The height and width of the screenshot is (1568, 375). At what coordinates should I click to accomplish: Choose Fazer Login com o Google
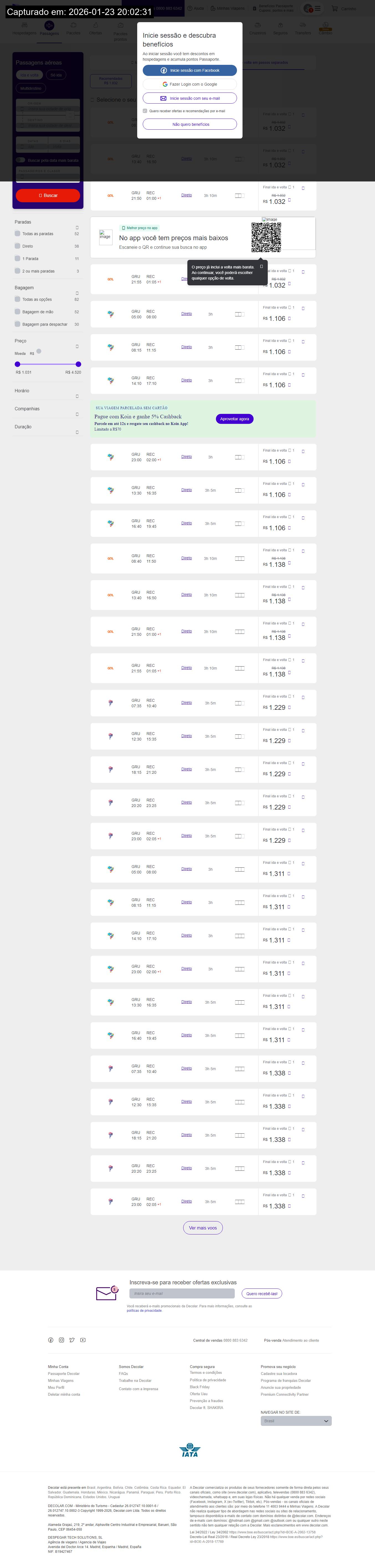(189, 84)
